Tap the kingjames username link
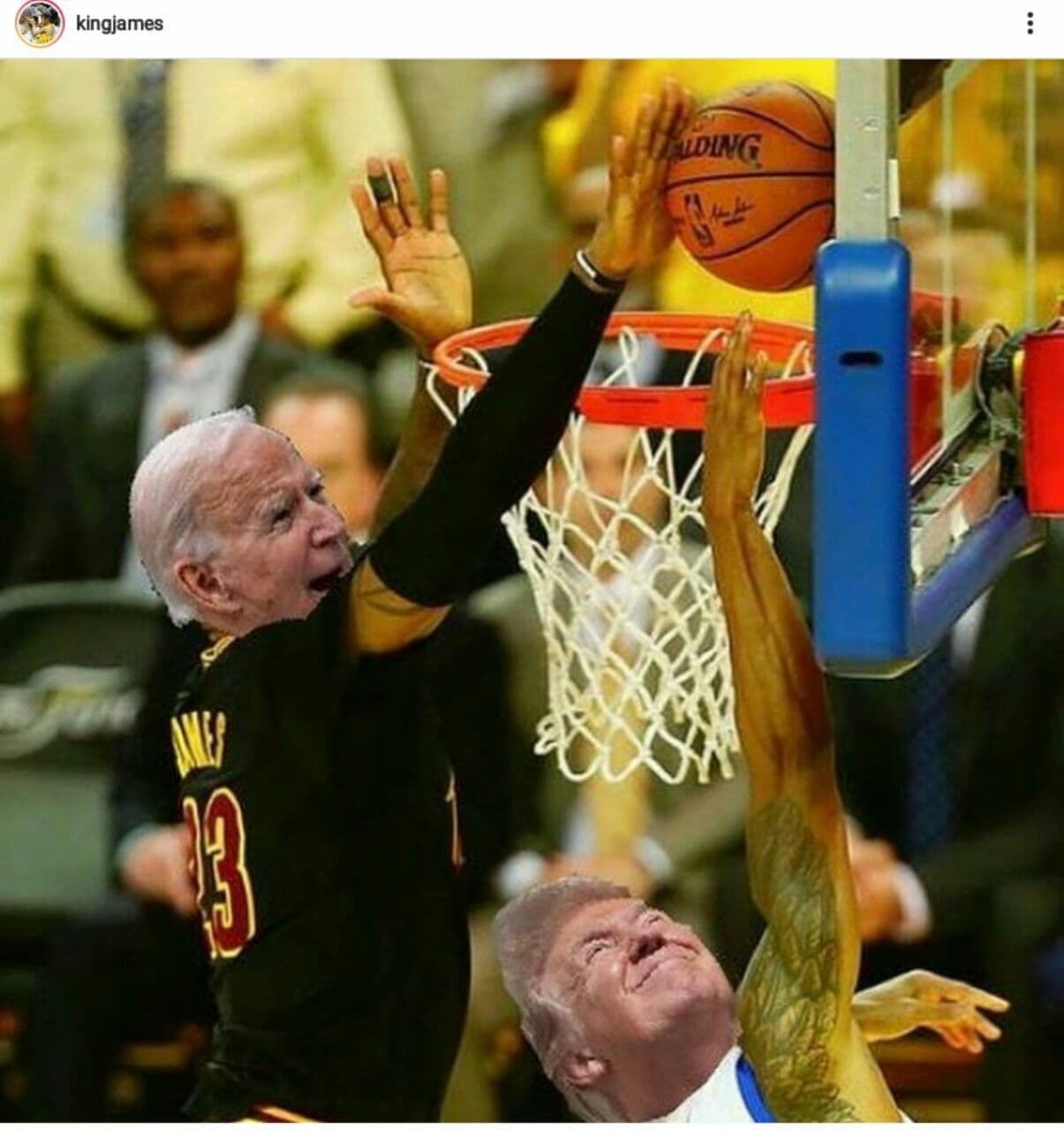Screen dimensions: 1064x1130 (x=119, y=24)
